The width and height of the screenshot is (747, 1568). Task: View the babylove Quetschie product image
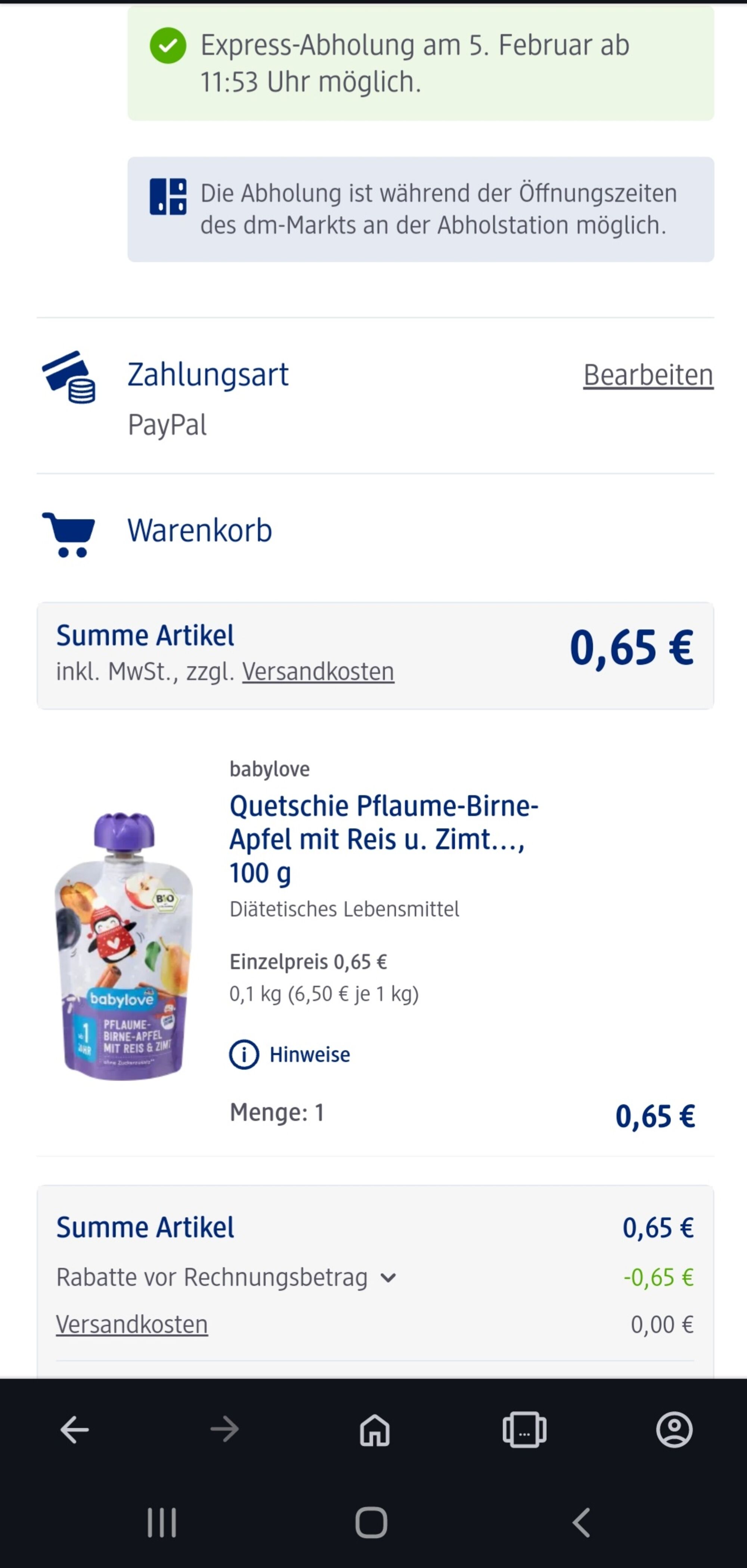tap(124, 946)
